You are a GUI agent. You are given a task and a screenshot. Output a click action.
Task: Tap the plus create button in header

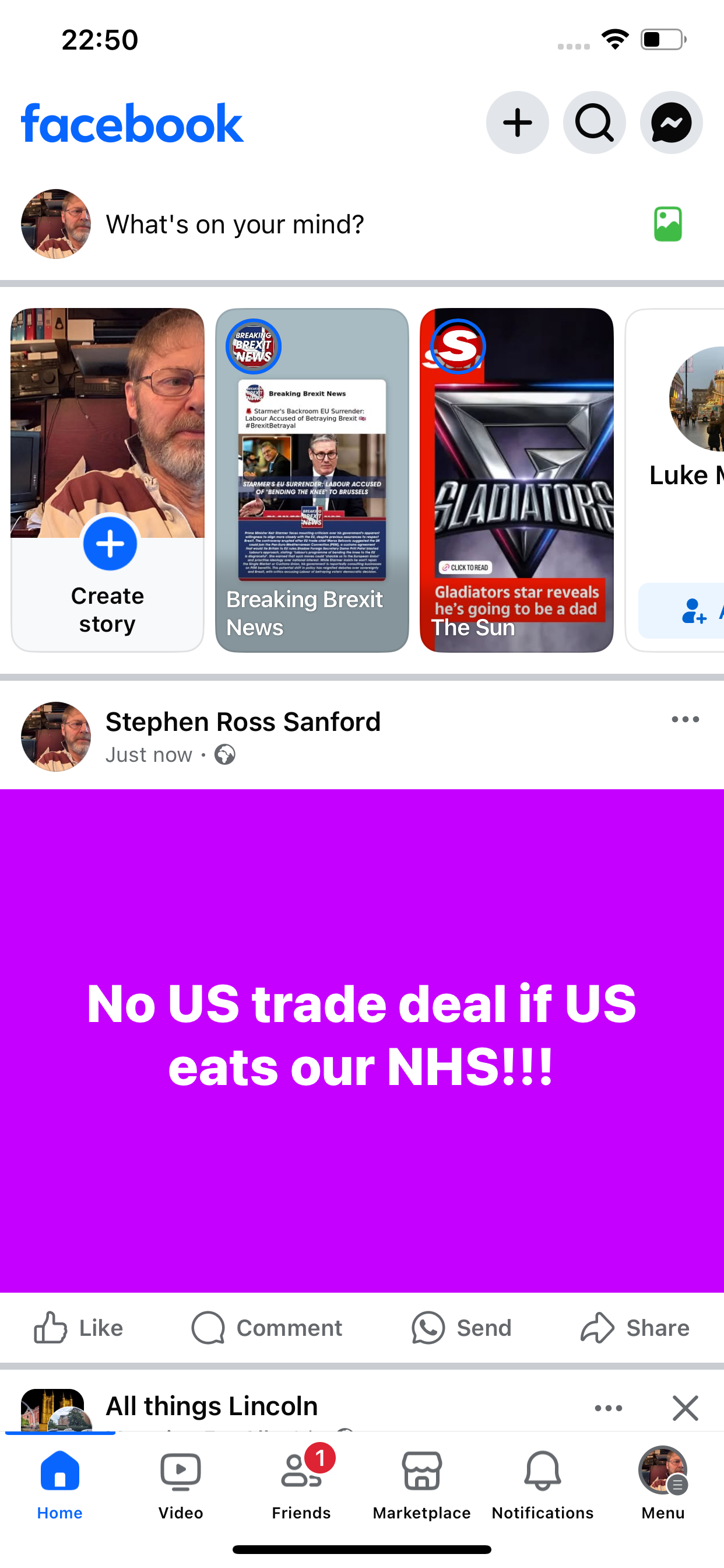pos(517,123)
